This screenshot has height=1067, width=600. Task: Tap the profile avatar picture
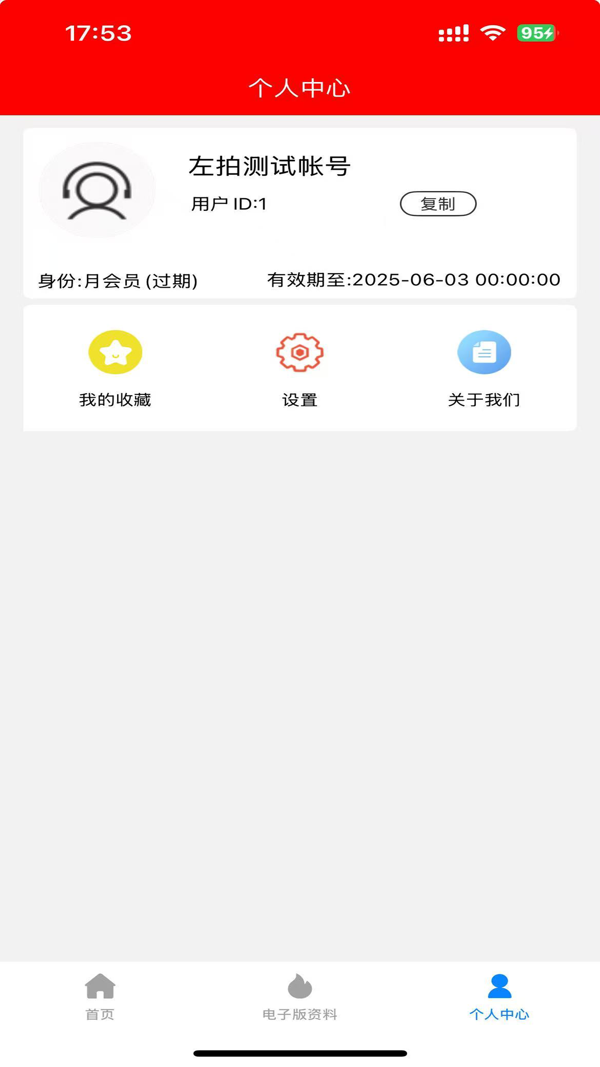click(x=97, y=190)
